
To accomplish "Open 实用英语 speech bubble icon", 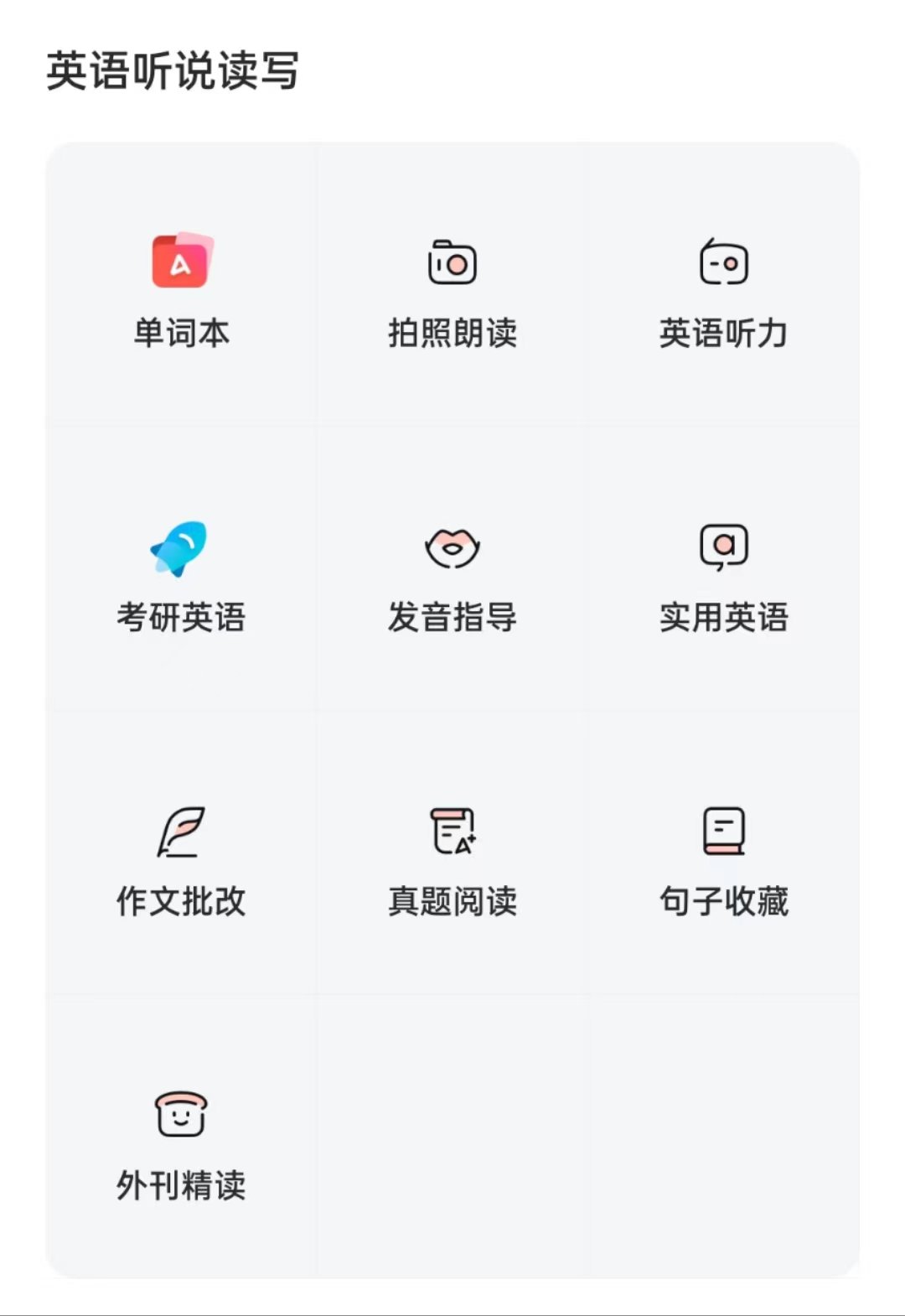I will click(723, 547).
